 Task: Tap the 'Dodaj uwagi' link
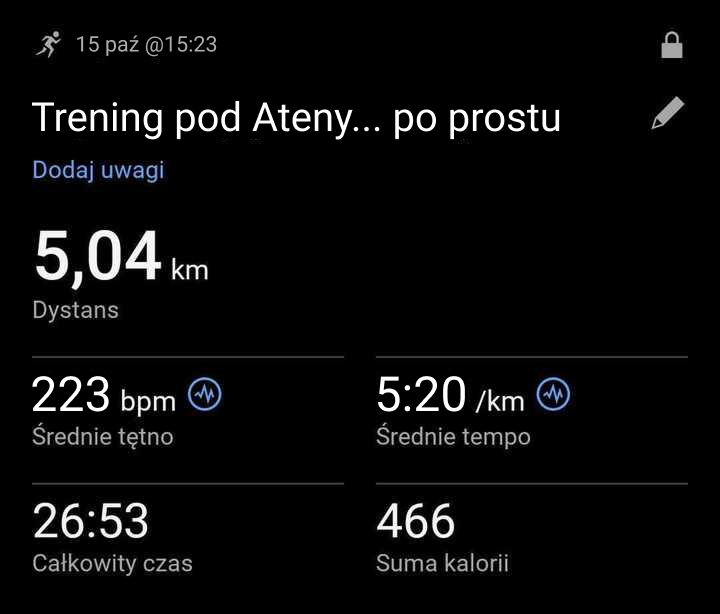98,170
